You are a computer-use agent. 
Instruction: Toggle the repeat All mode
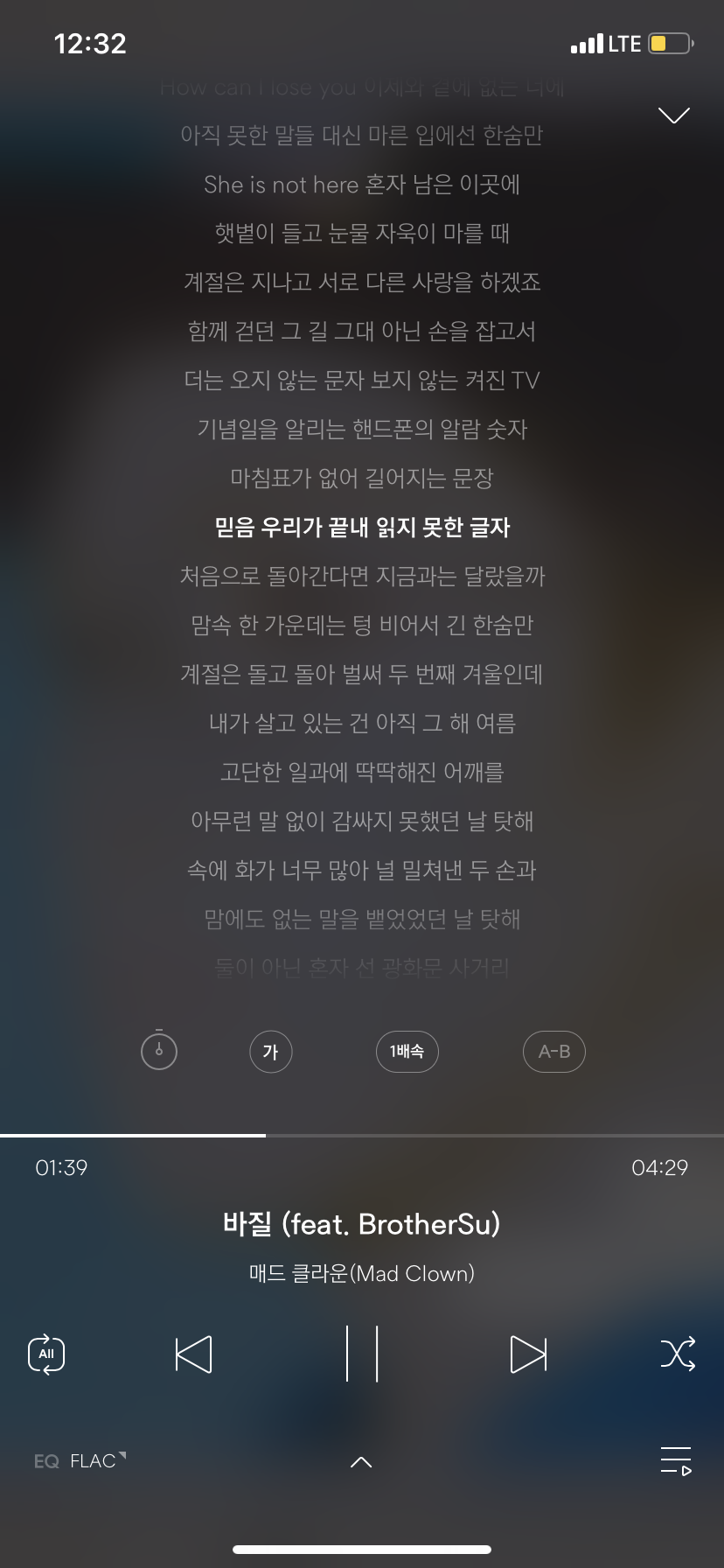tap(46, 1354)
